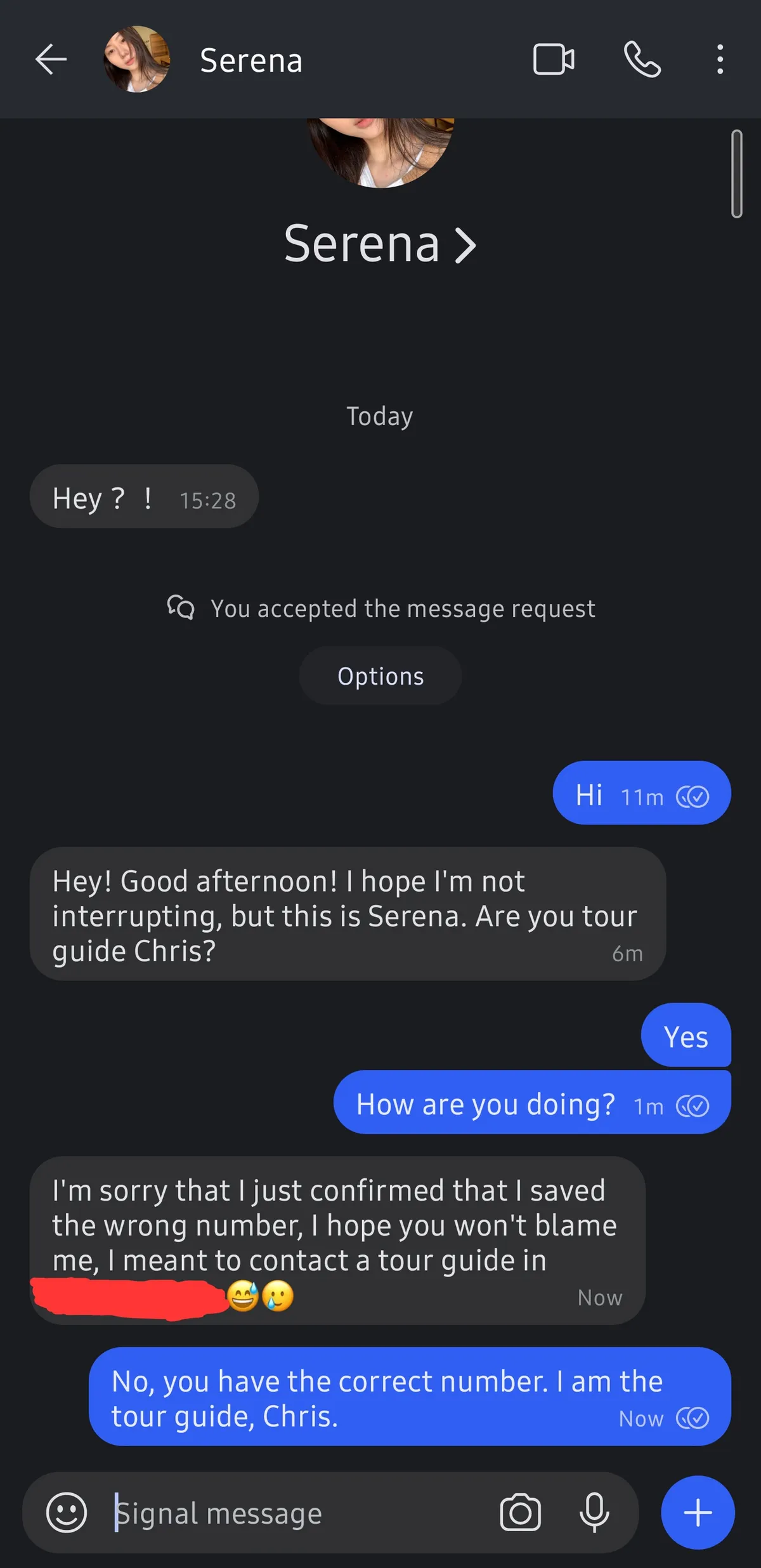The width and height of the screenshot is (761, 1568).
Task: Start a video call with Serena
Action: point(553,60)
